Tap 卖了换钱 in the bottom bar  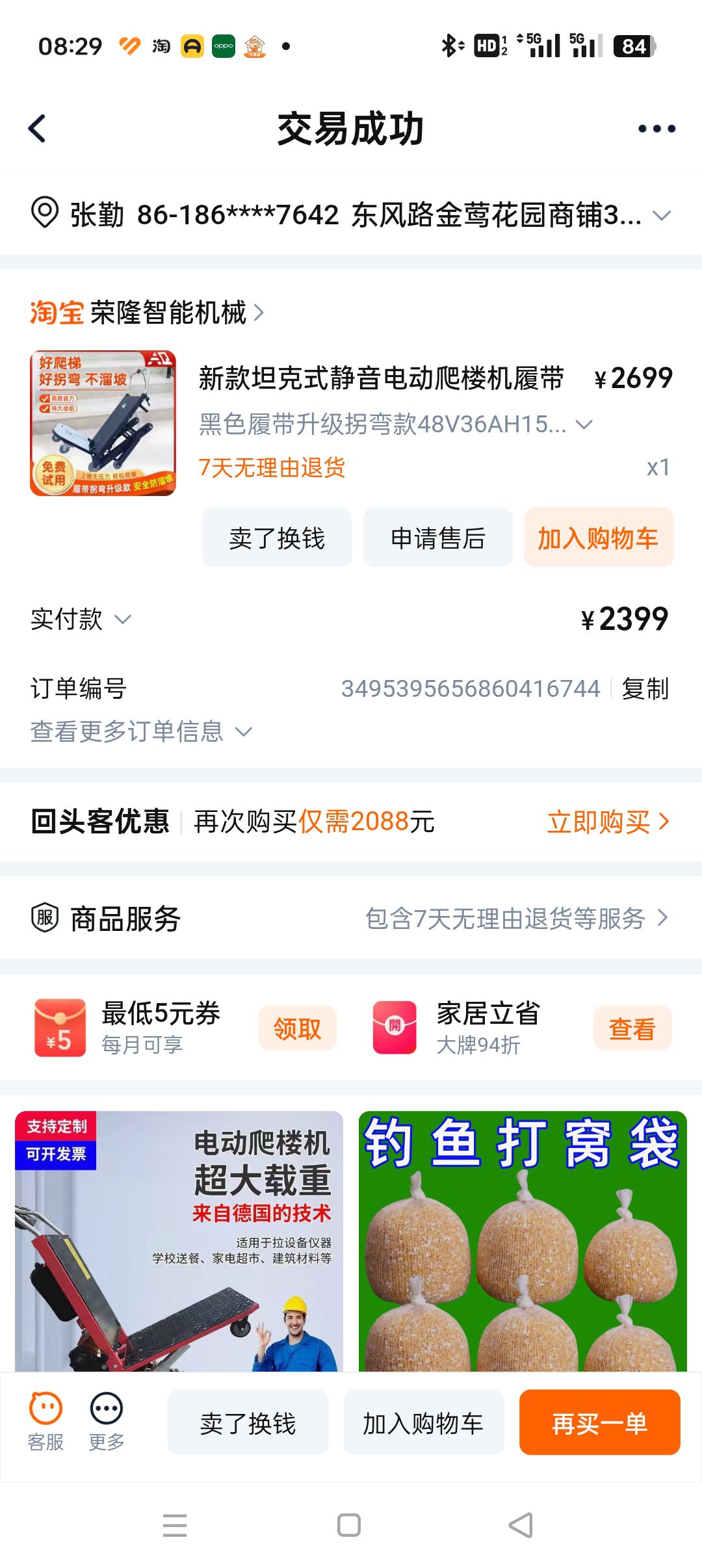coord(248,1422)
